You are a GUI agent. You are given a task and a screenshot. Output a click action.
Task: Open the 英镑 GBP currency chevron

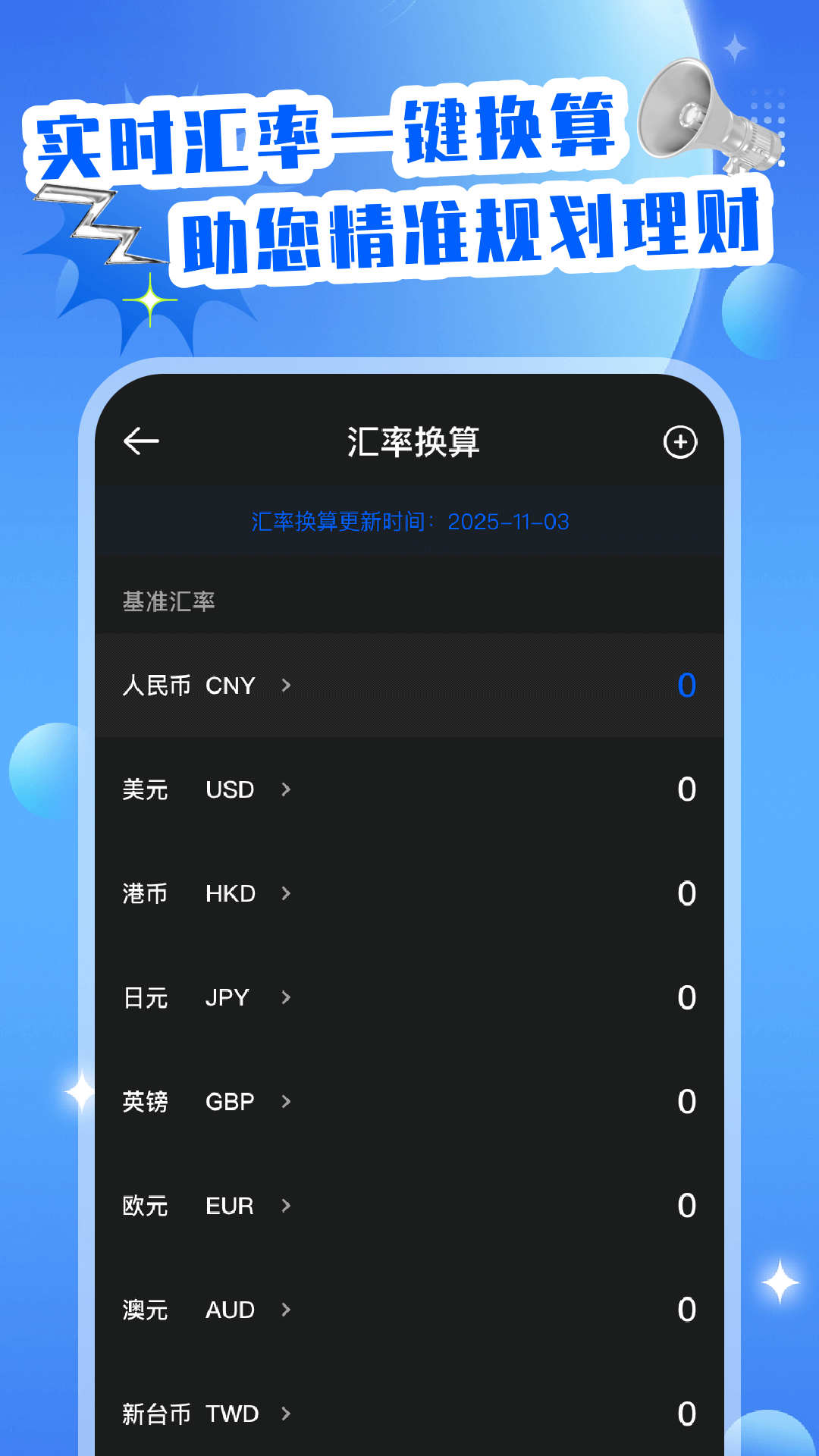(286, 1102)
